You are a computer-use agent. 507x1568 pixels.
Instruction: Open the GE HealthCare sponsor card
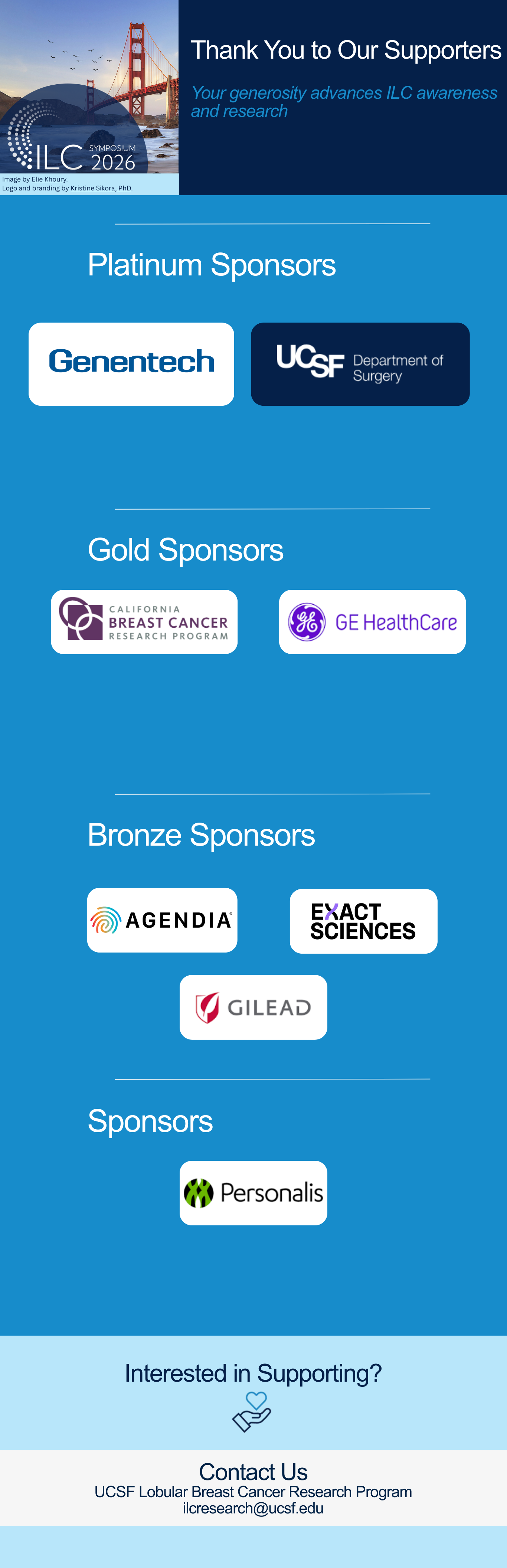pyautogui.click(x=372, y=621)
